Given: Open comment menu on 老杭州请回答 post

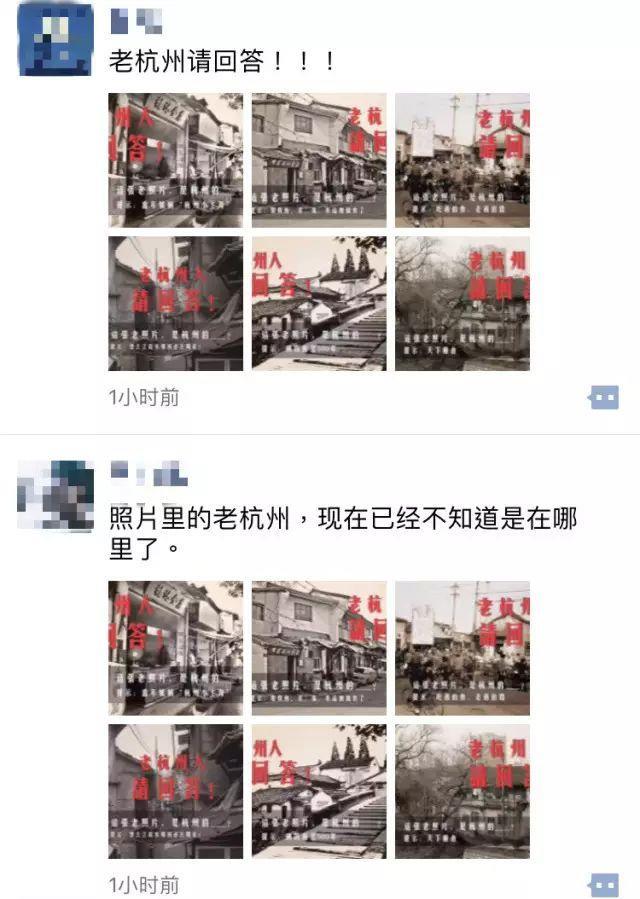Looking at the screenshot, I should point(603,397).
